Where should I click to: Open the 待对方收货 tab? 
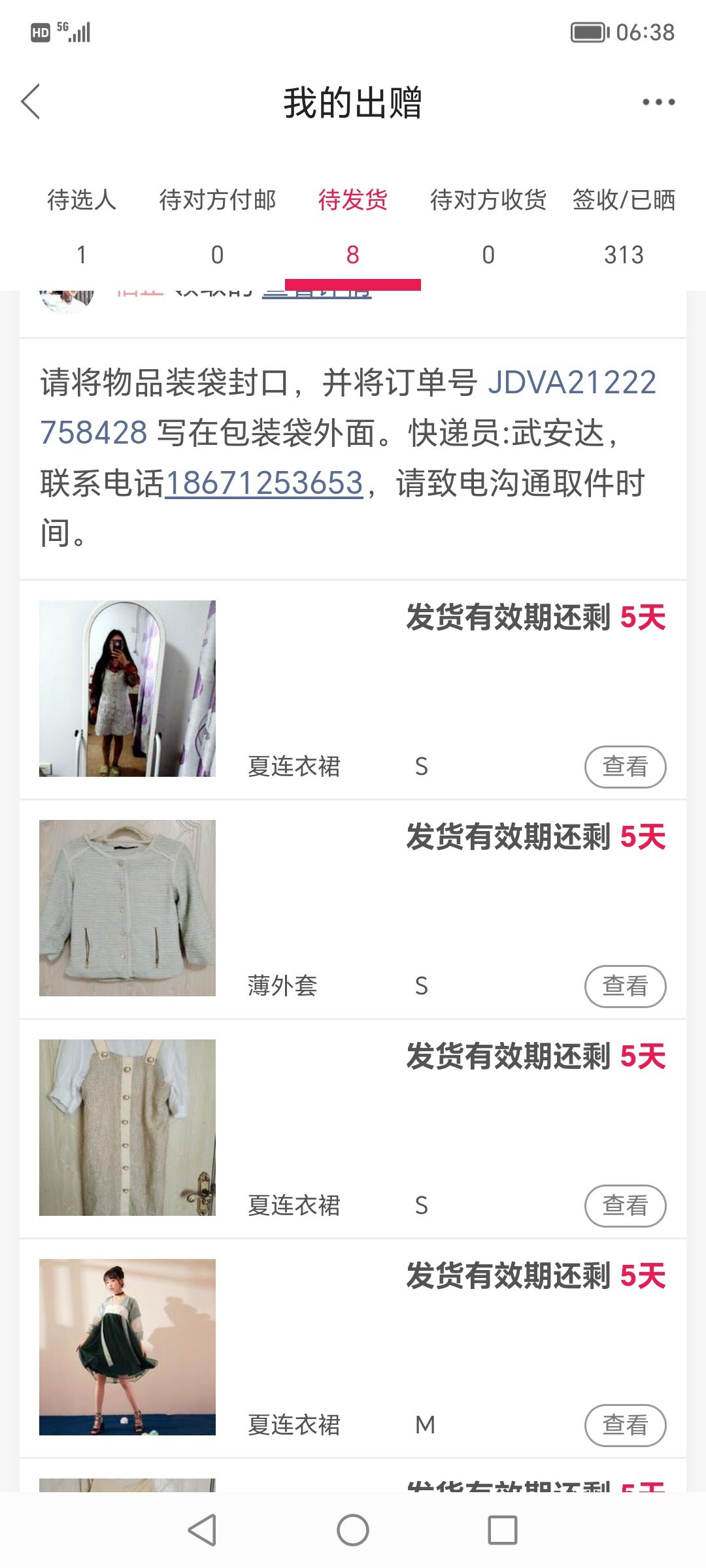(x=488, y=227)
